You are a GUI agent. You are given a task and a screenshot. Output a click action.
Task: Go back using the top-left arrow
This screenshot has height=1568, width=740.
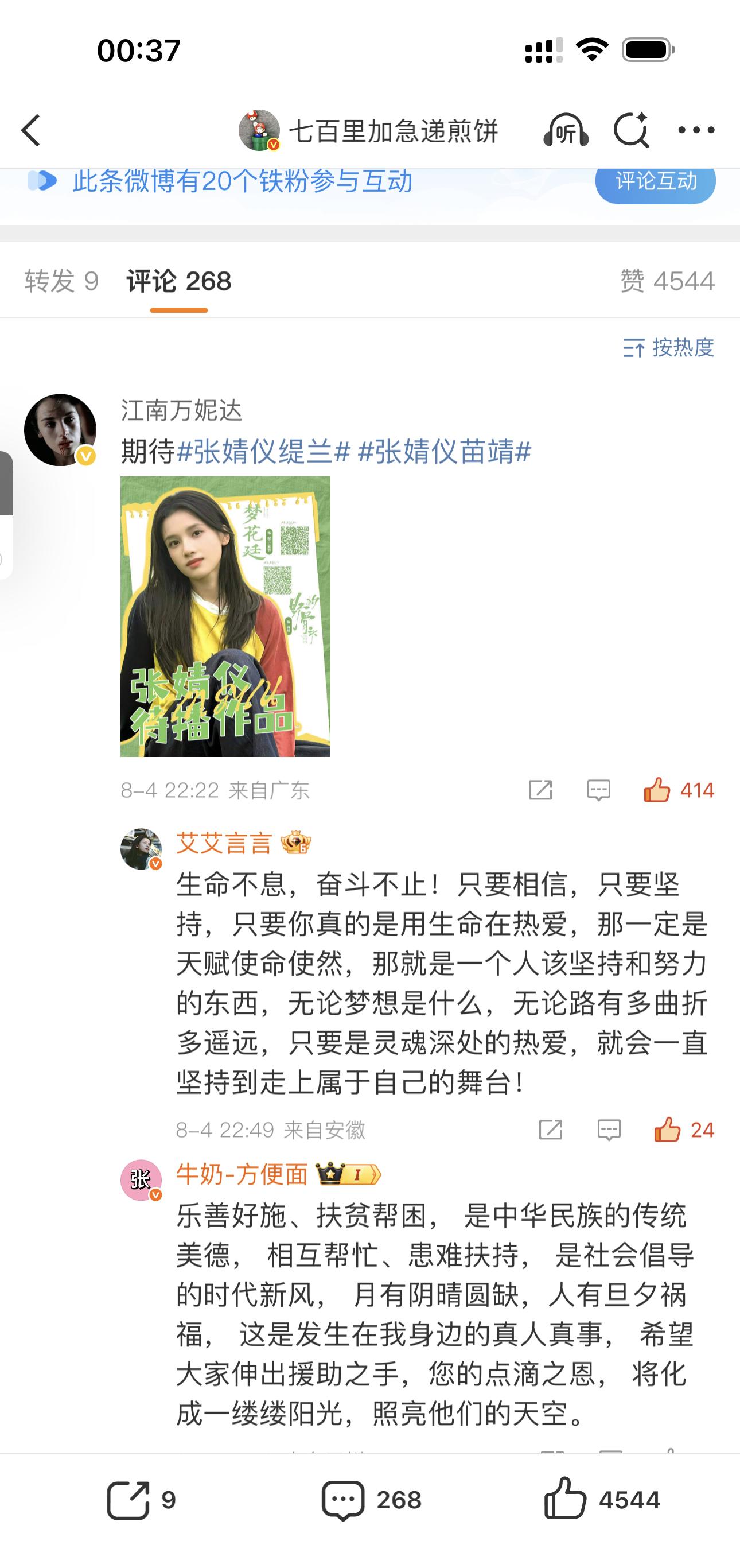point(32,130)
